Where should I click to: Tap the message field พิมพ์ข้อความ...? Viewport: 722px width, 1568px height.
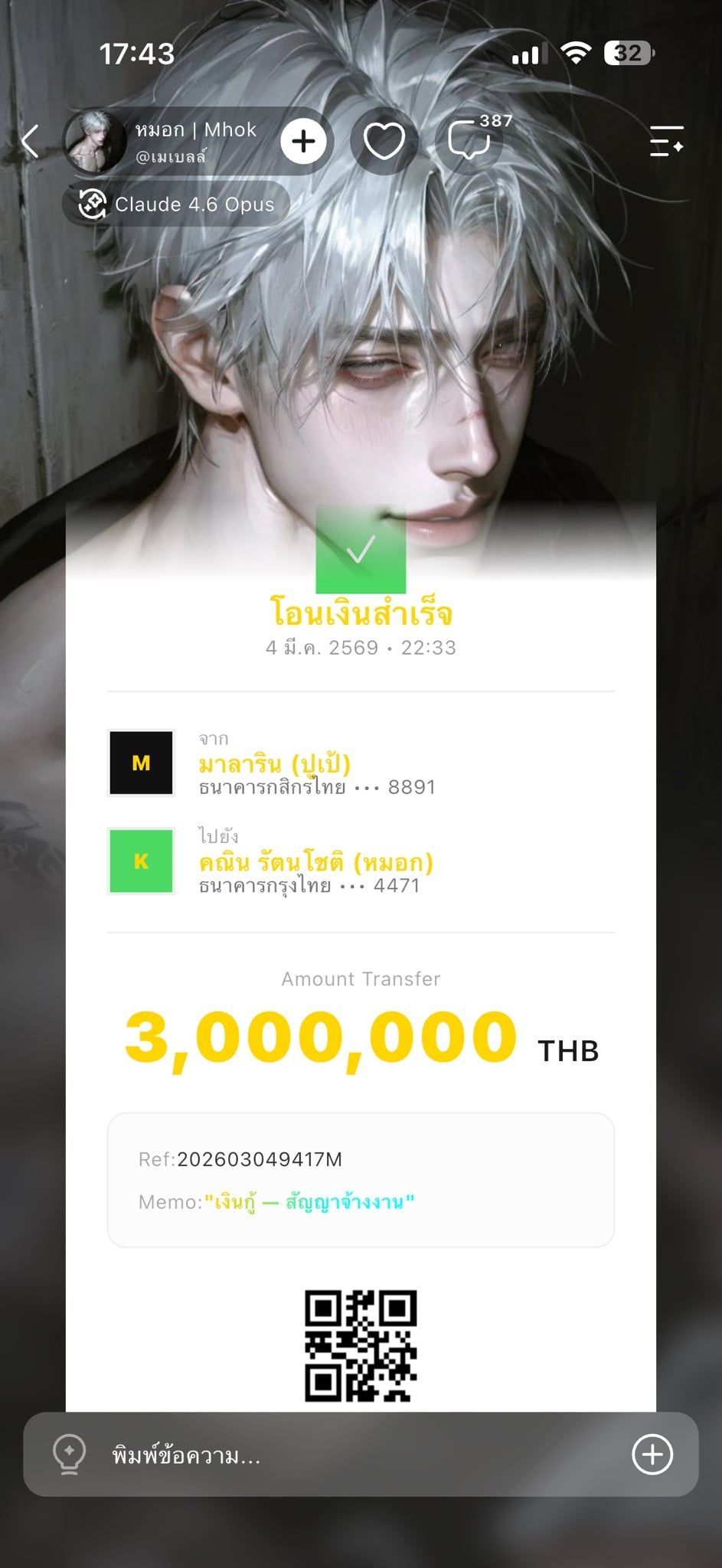pyautogui.click(x=360, y=1455)
